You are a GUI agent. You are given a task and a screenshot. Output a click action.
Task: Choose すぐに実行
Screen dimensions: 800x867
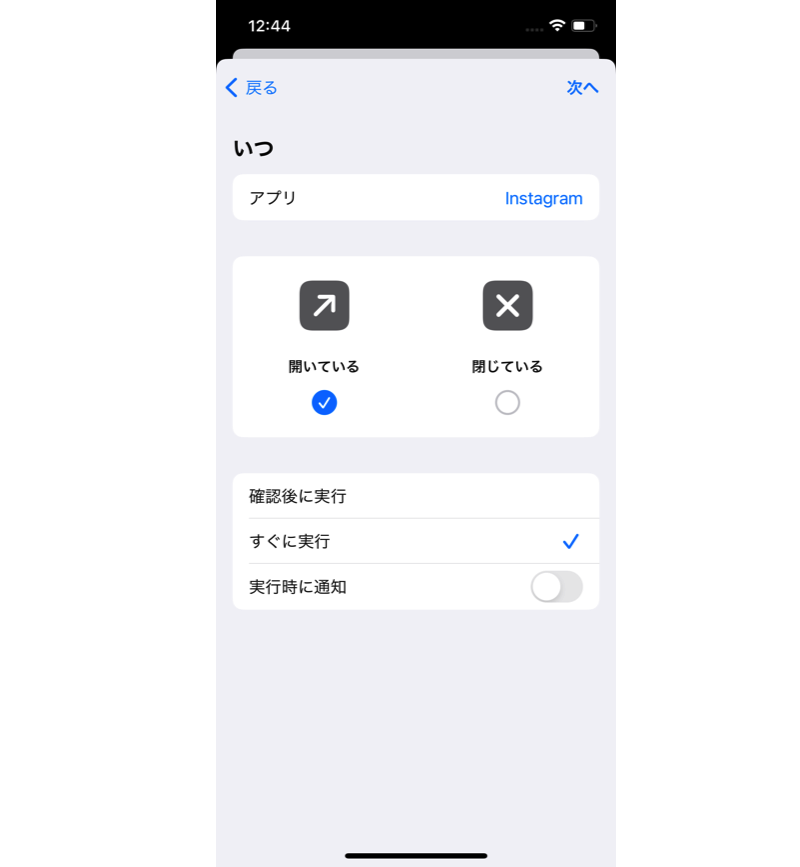415,541
